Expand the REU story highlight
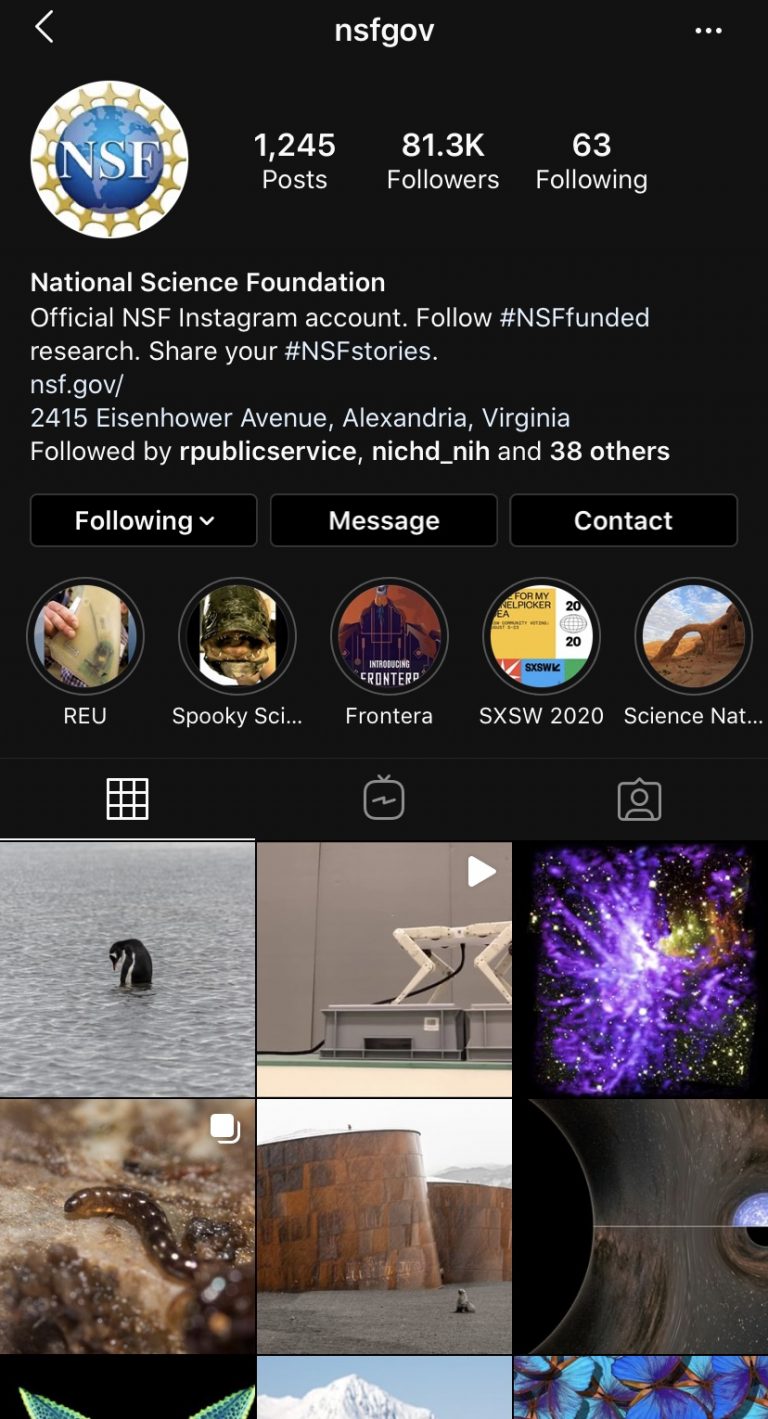Image resolution: width=768 pixels, height=1419 pixels. coord(85,635)
